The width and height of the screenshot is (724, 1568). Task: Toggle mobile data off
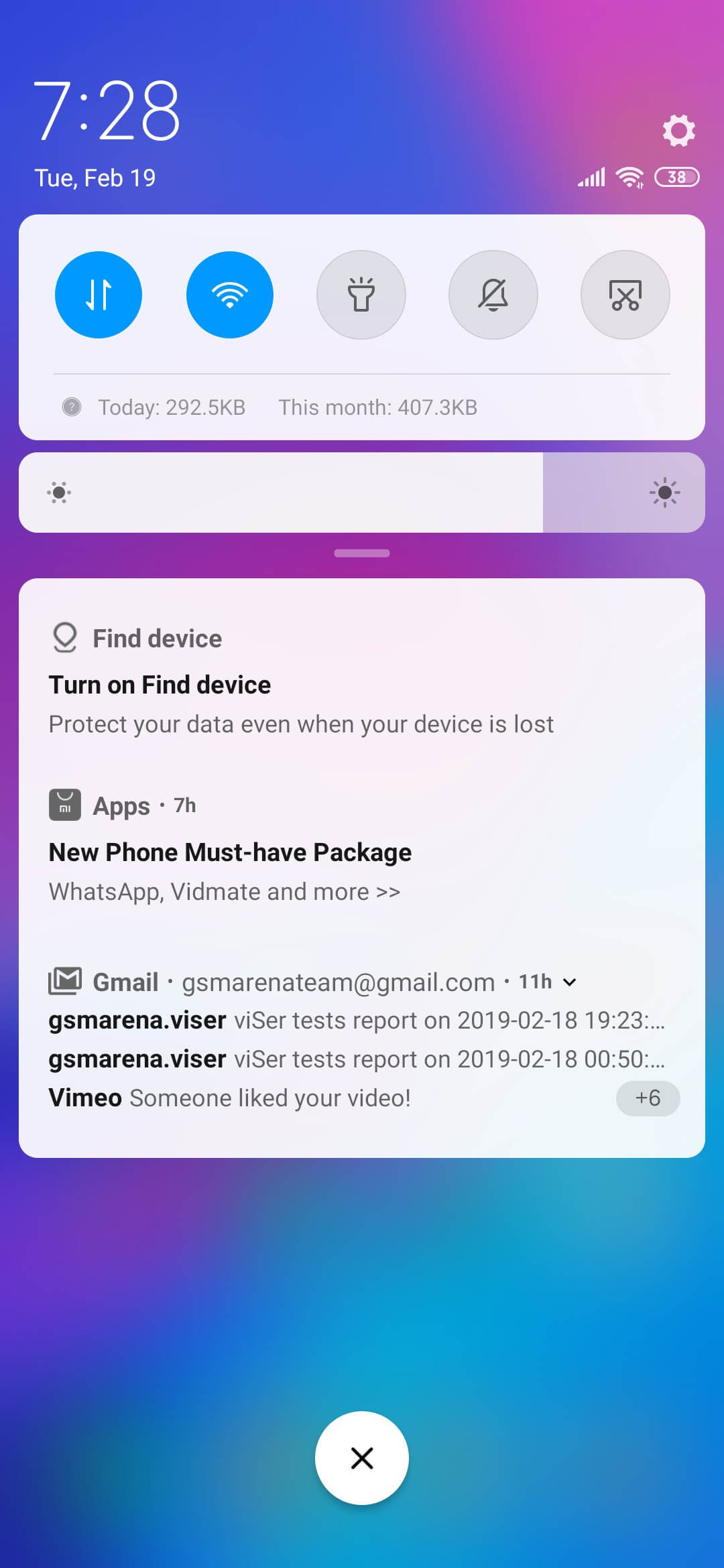[x=99, y=295]
